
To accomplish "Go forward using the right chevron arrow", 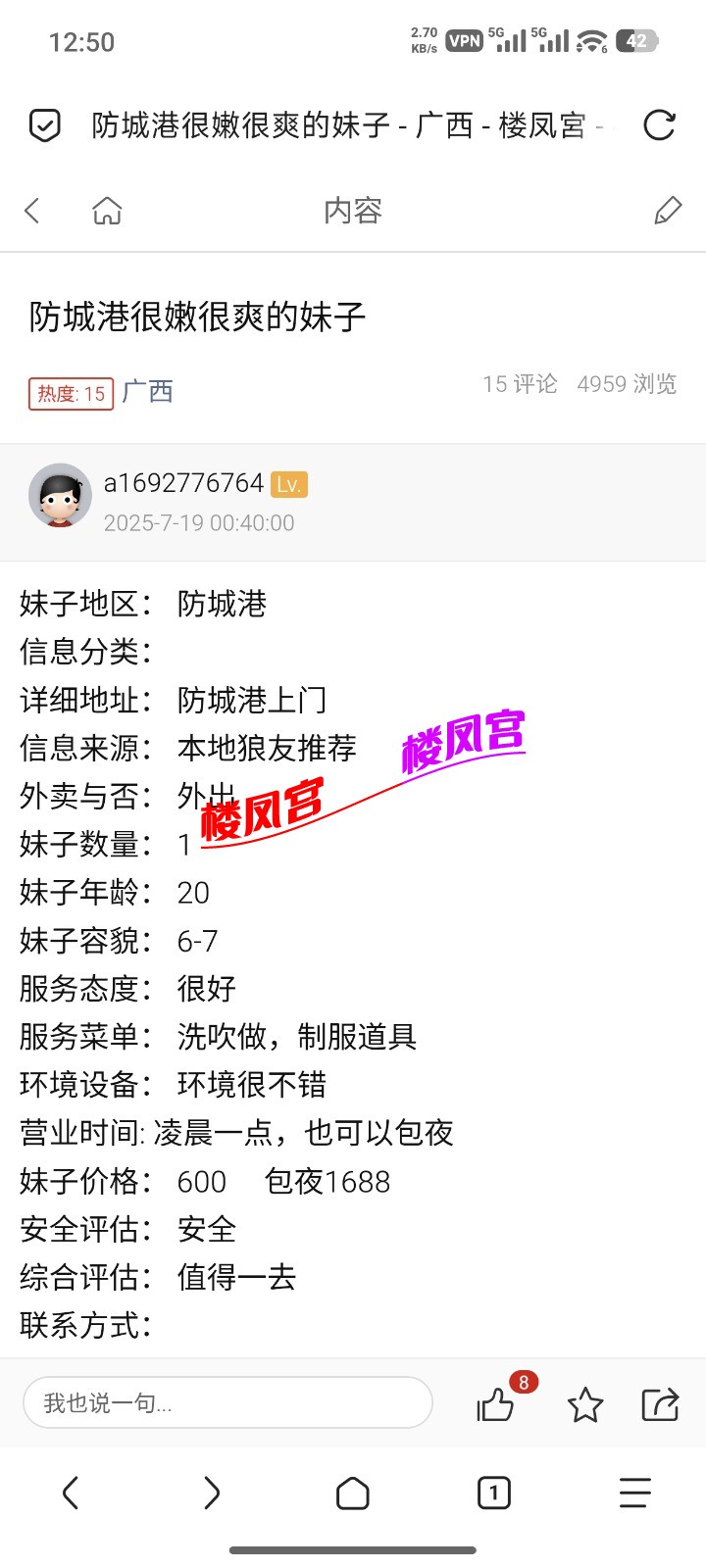I will (212, 1493).
